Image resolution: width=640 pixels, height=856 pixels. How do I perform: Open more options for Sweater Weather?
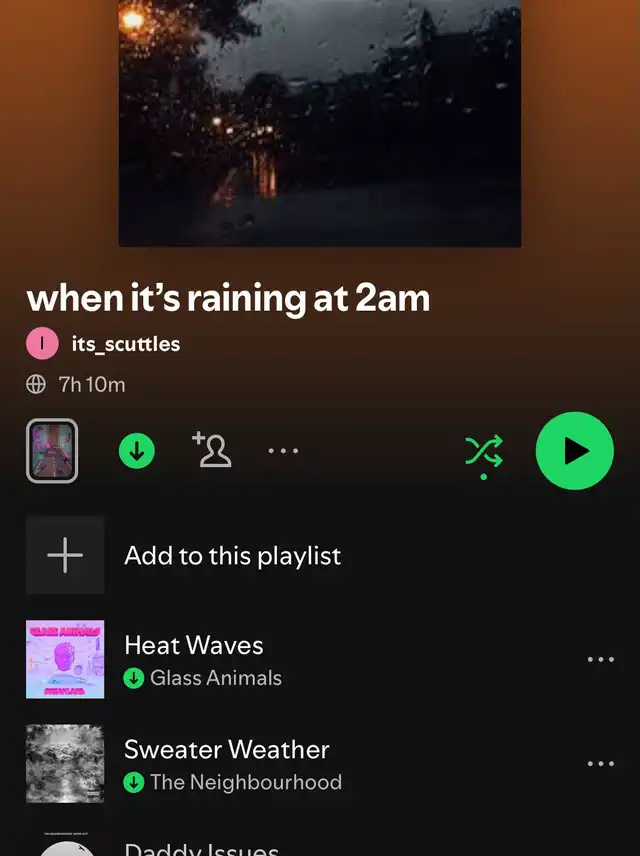point(600,764)
